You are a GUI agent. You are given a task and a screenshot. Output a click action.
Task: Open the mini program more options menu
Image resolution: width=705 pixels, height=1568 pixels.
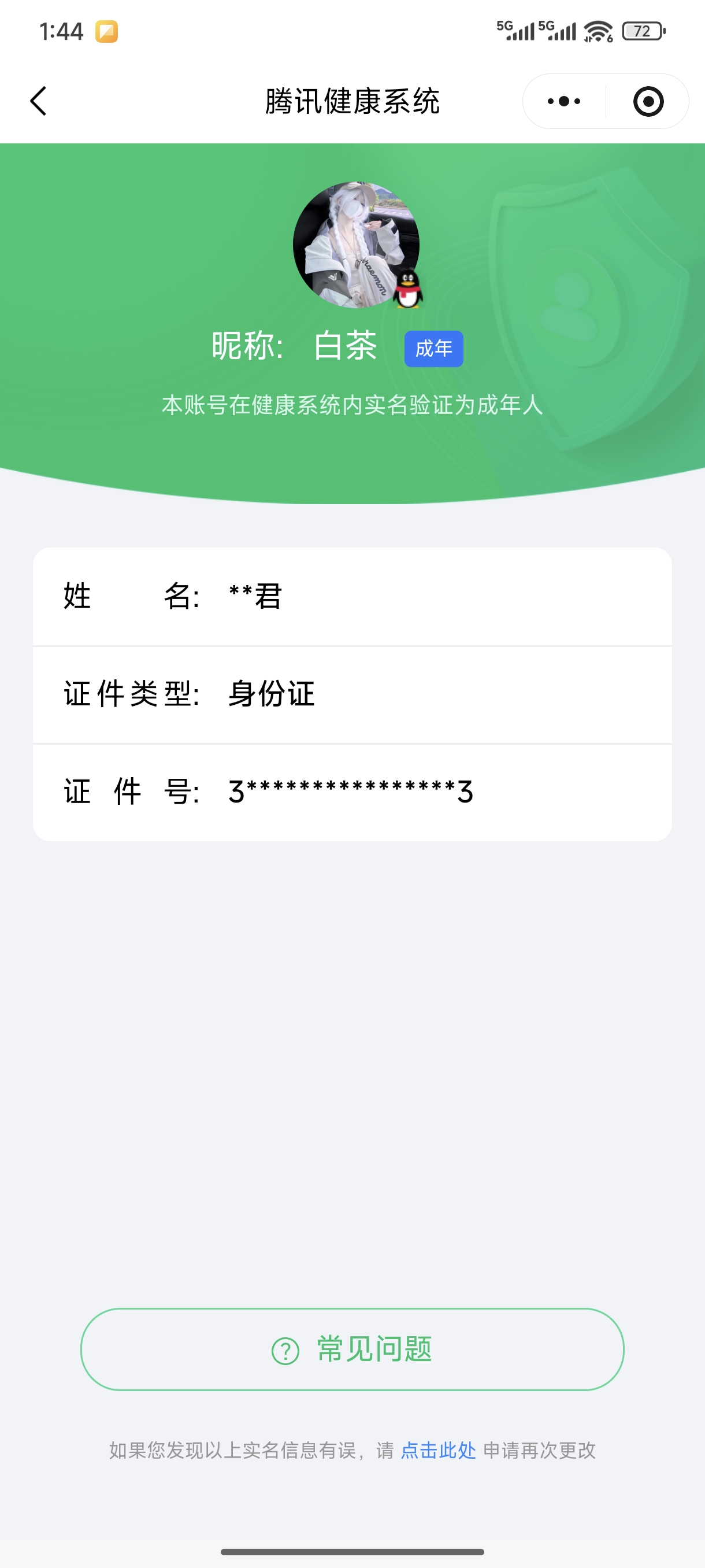coord(564,101)
